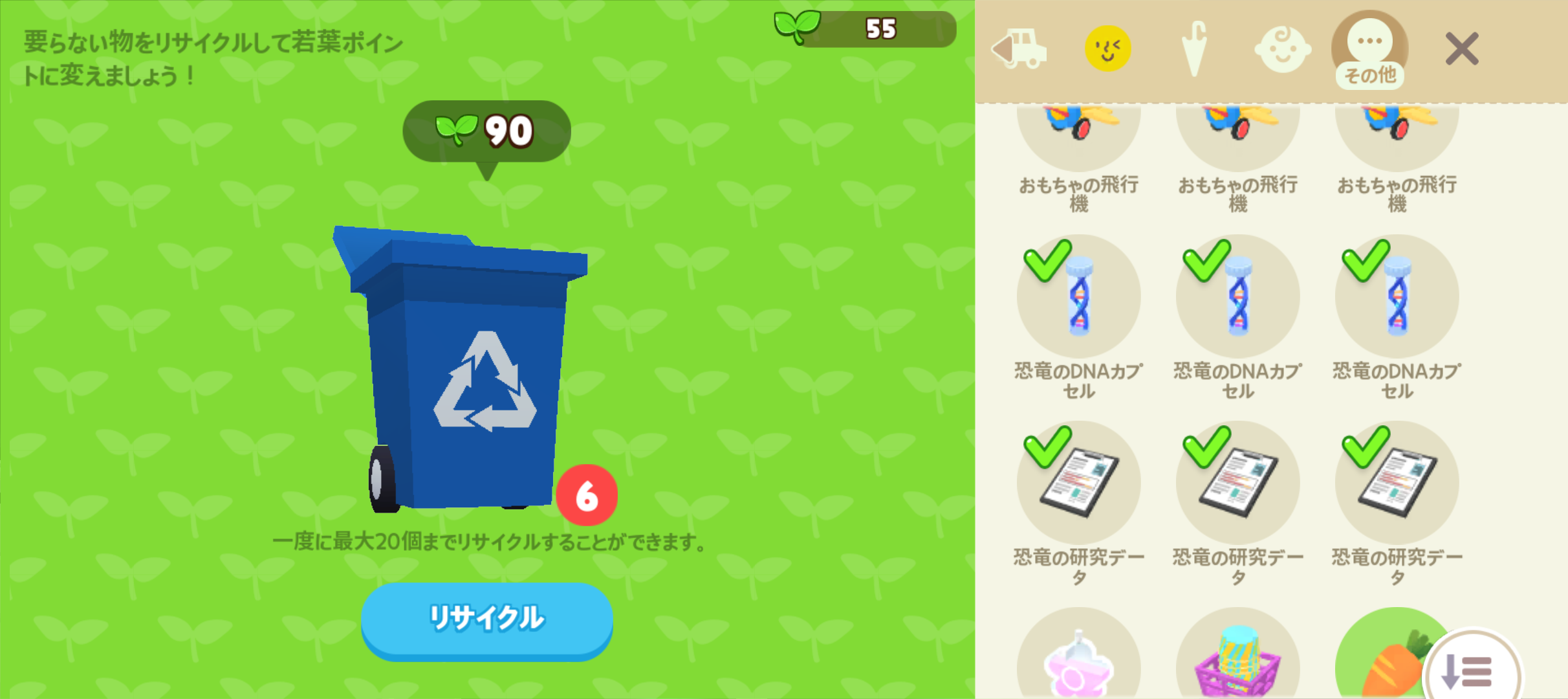
Task: Close the recycle item panel
Action: coord(1461,49)
